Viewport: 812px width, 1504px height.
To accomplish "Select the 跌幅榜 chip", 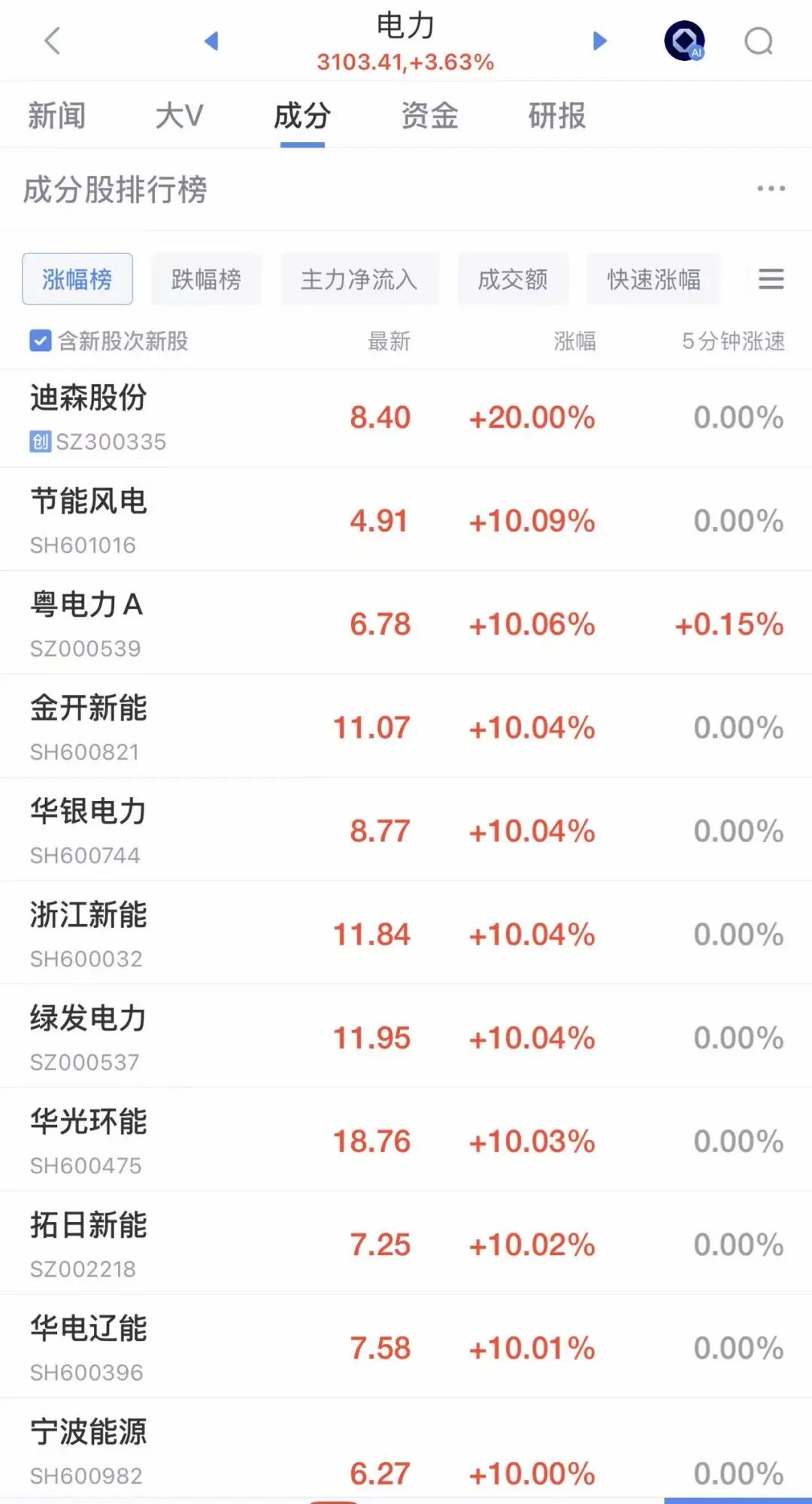I will click(206, 280).
